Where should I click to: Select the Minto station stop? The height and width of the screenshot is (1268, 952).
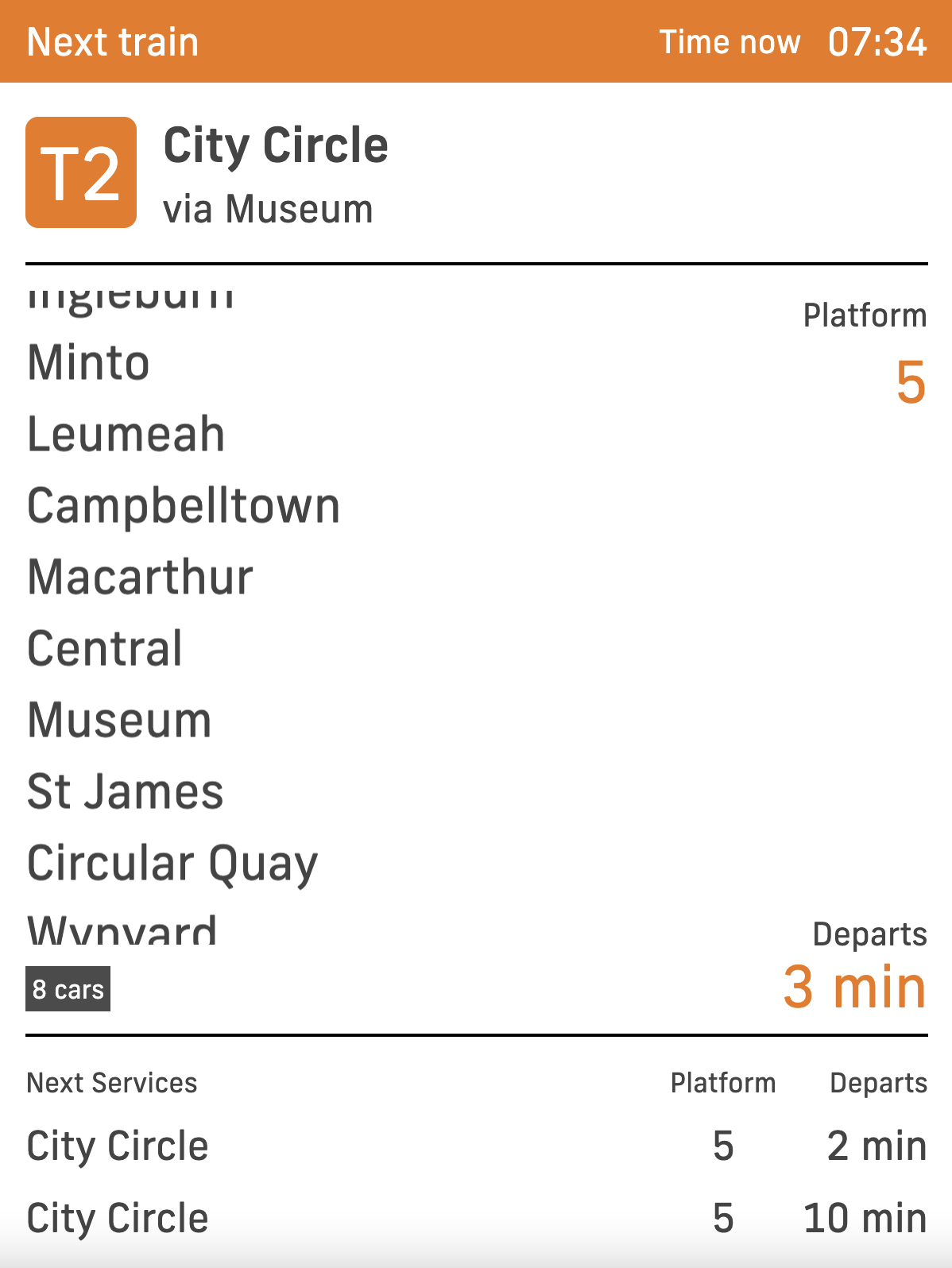coord(87,362)
